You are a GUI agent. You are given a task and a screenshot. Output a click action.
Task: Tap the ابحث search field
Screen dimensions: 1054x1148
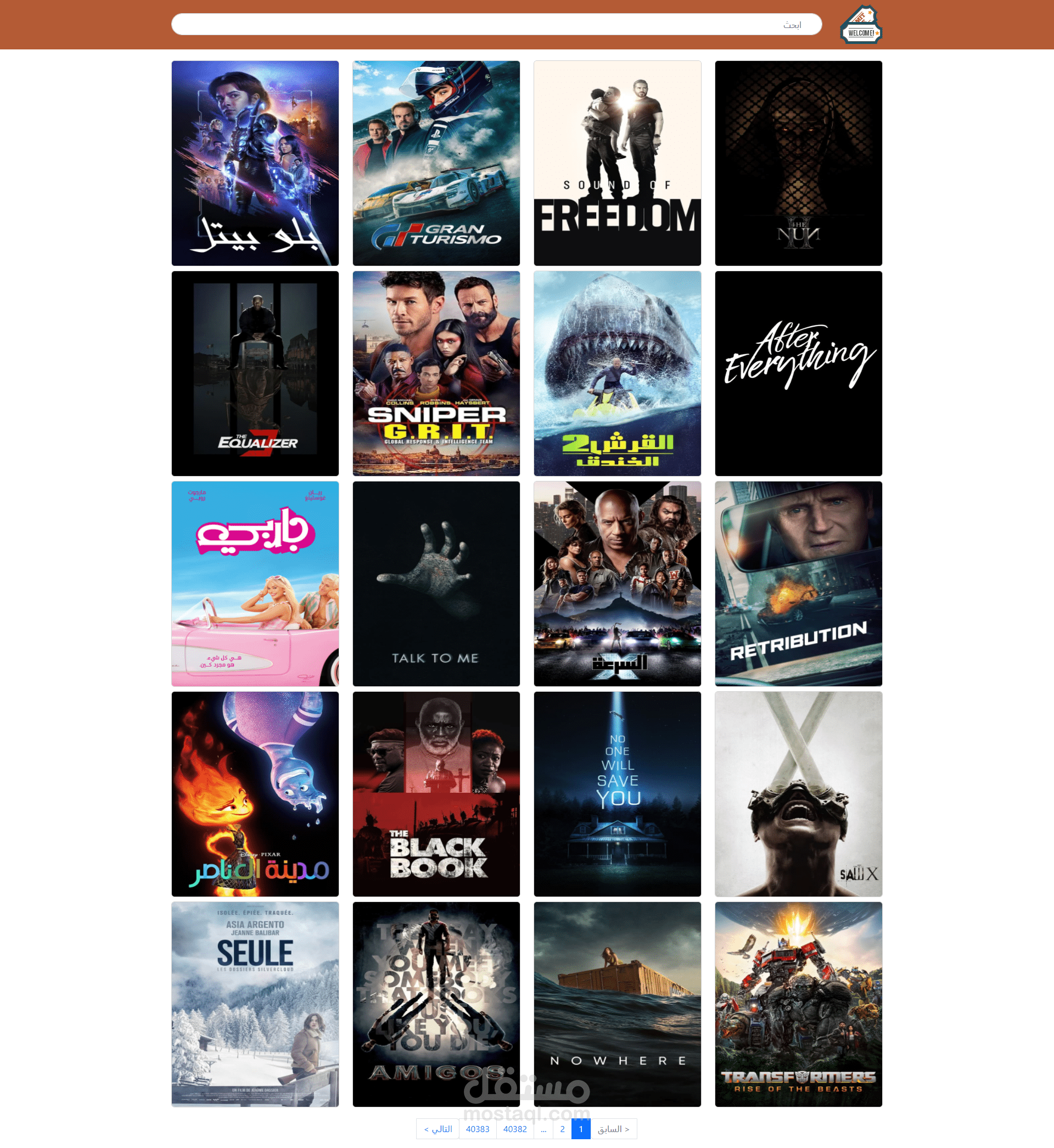click(x=496, y=25)
